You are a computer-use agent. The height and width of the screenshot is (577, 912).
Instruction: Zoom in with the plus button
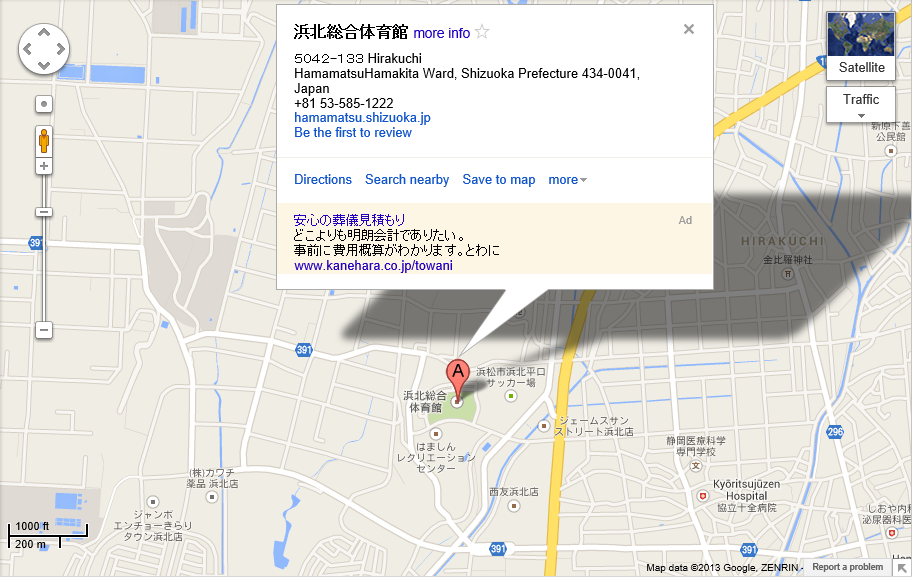[x=44, y=165]
